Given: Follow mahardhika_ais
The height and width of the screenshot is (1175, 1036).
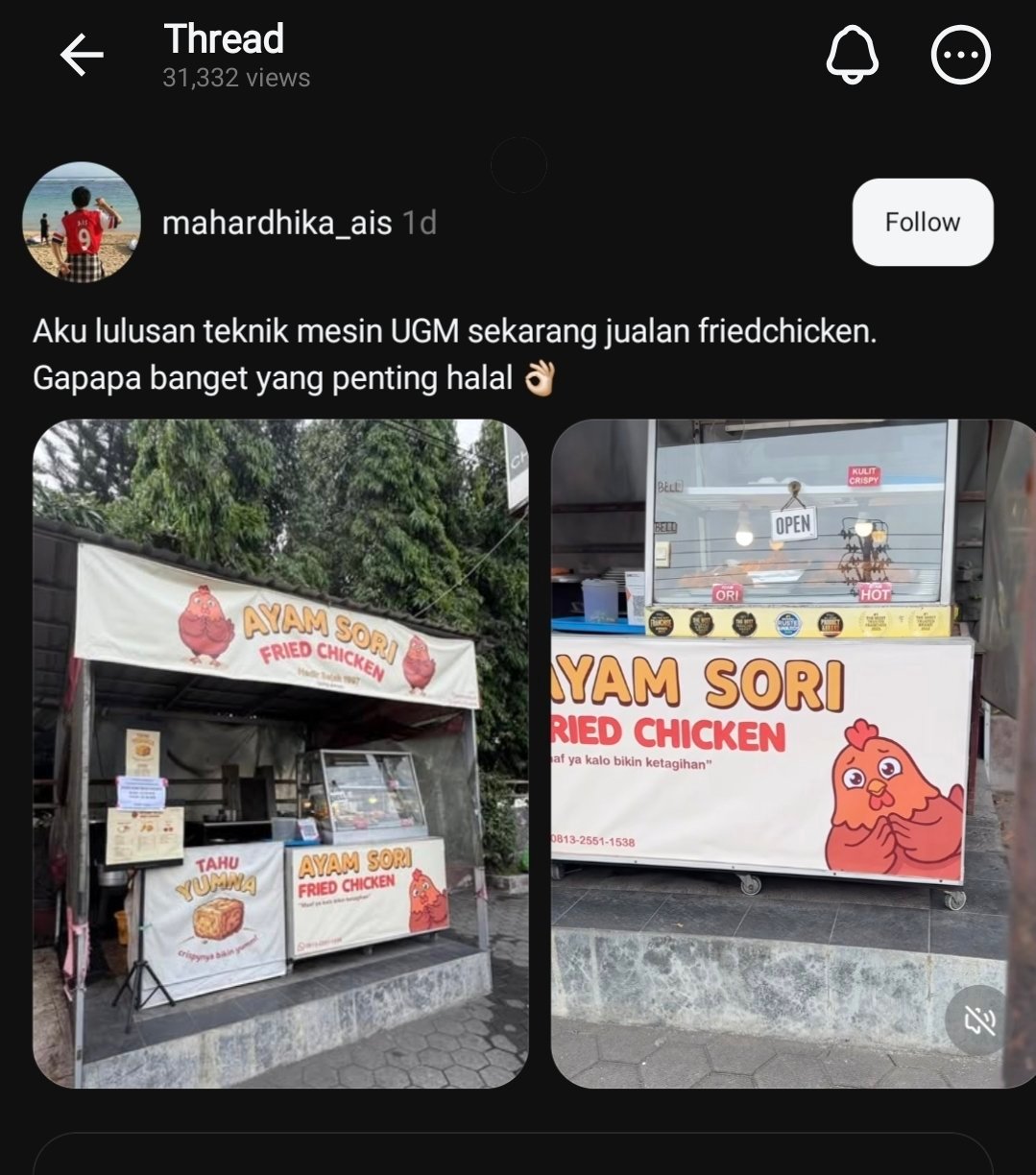Looking at the screenshot, I should click(922, 222).
